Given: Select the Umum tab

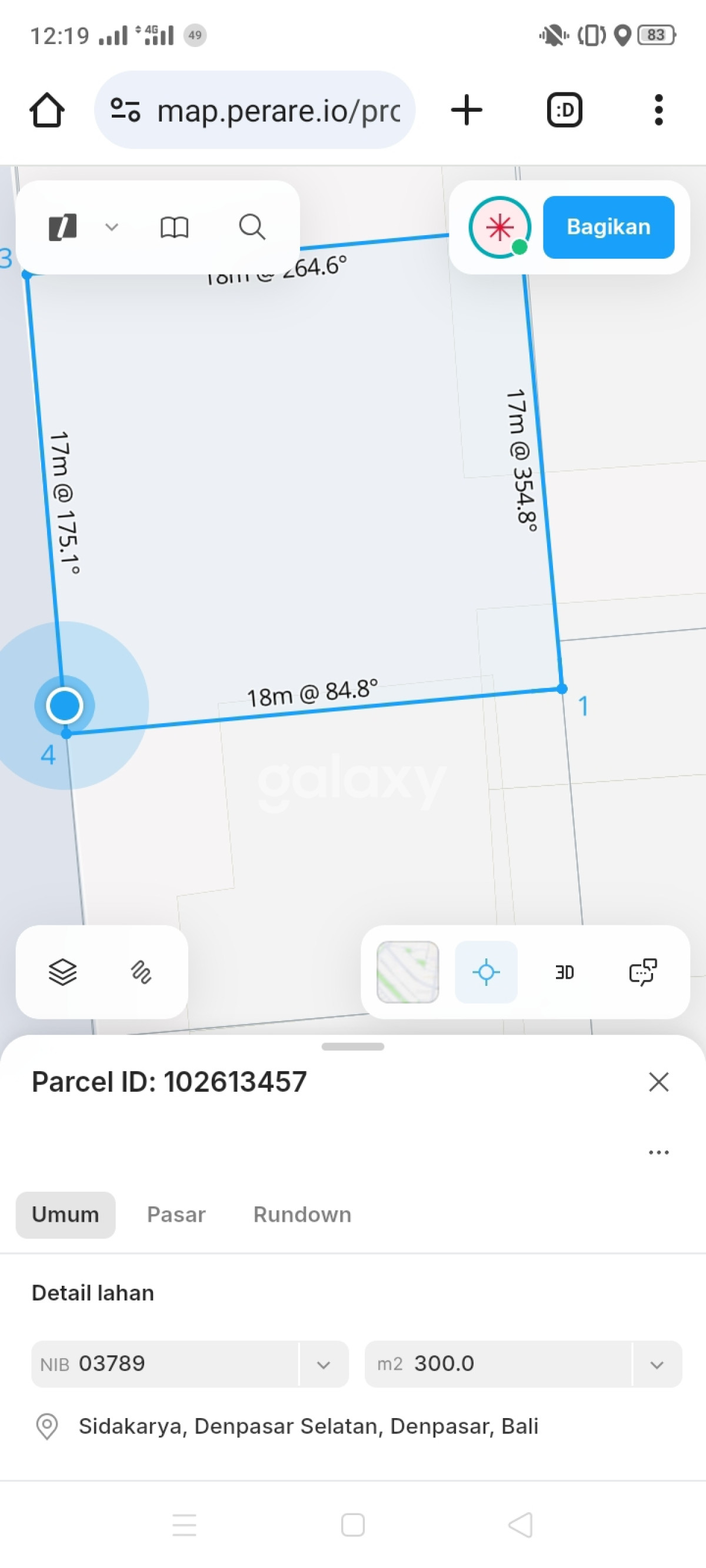Looking at the screenshot, I should [65, 1214].
